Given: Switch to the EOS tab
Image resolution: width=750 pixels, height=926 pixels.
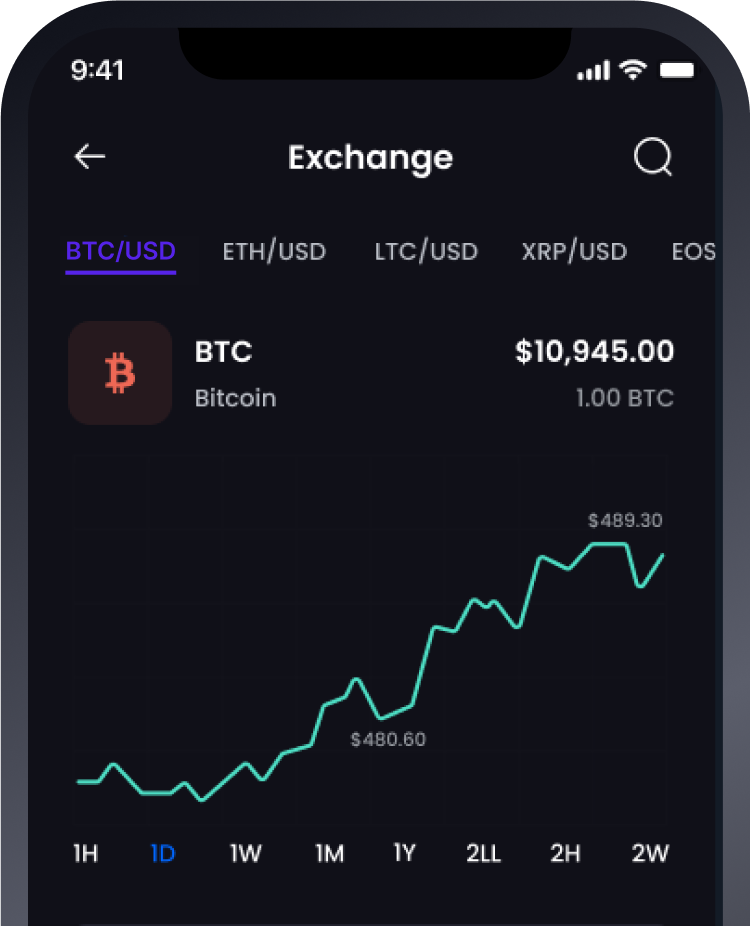Looking at the screenshot, I should point(694,251).
